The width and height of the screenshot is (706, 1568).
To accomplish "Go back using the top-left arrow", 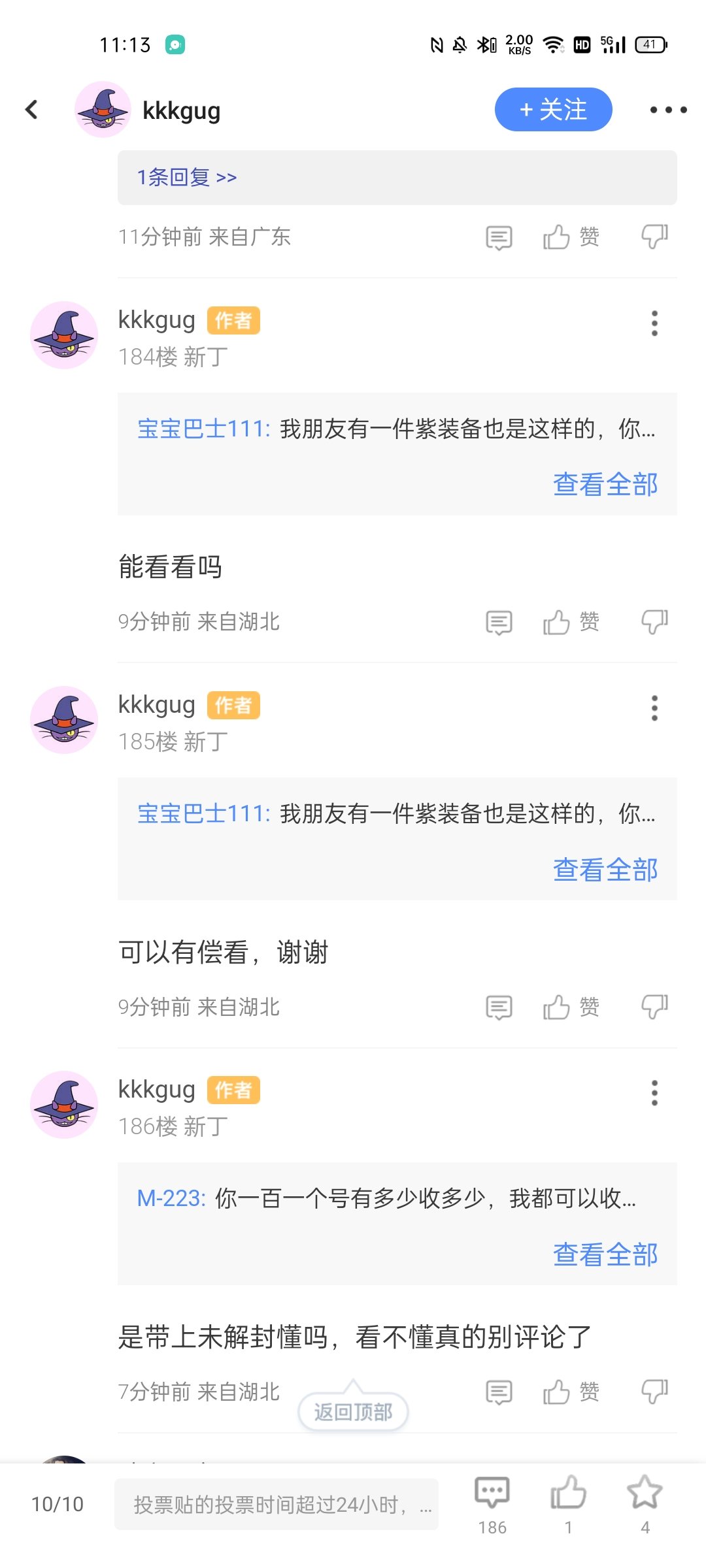I will 31,110.
